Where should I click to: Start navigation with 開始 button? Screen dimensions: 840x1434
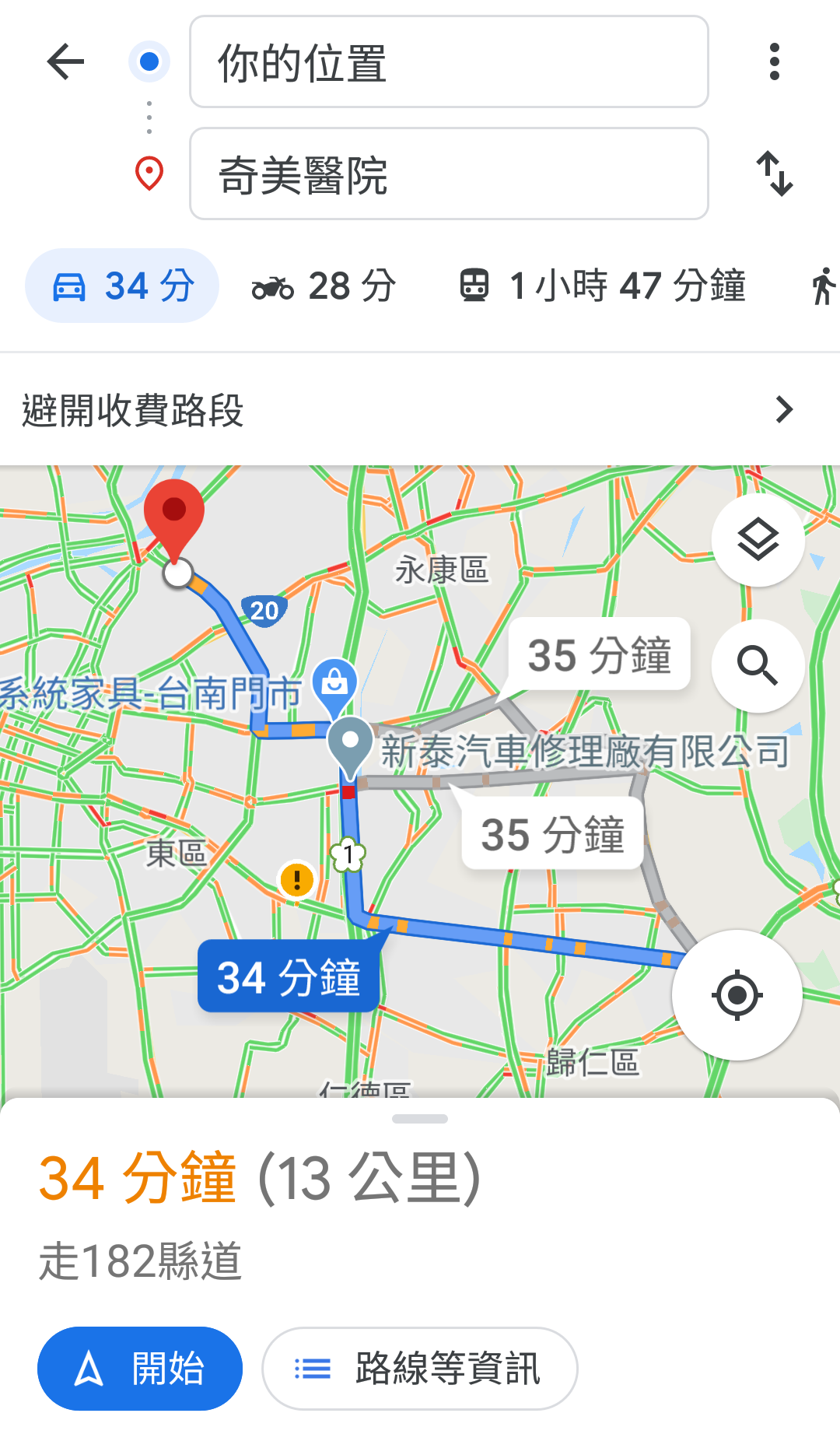click(140, 1368)
